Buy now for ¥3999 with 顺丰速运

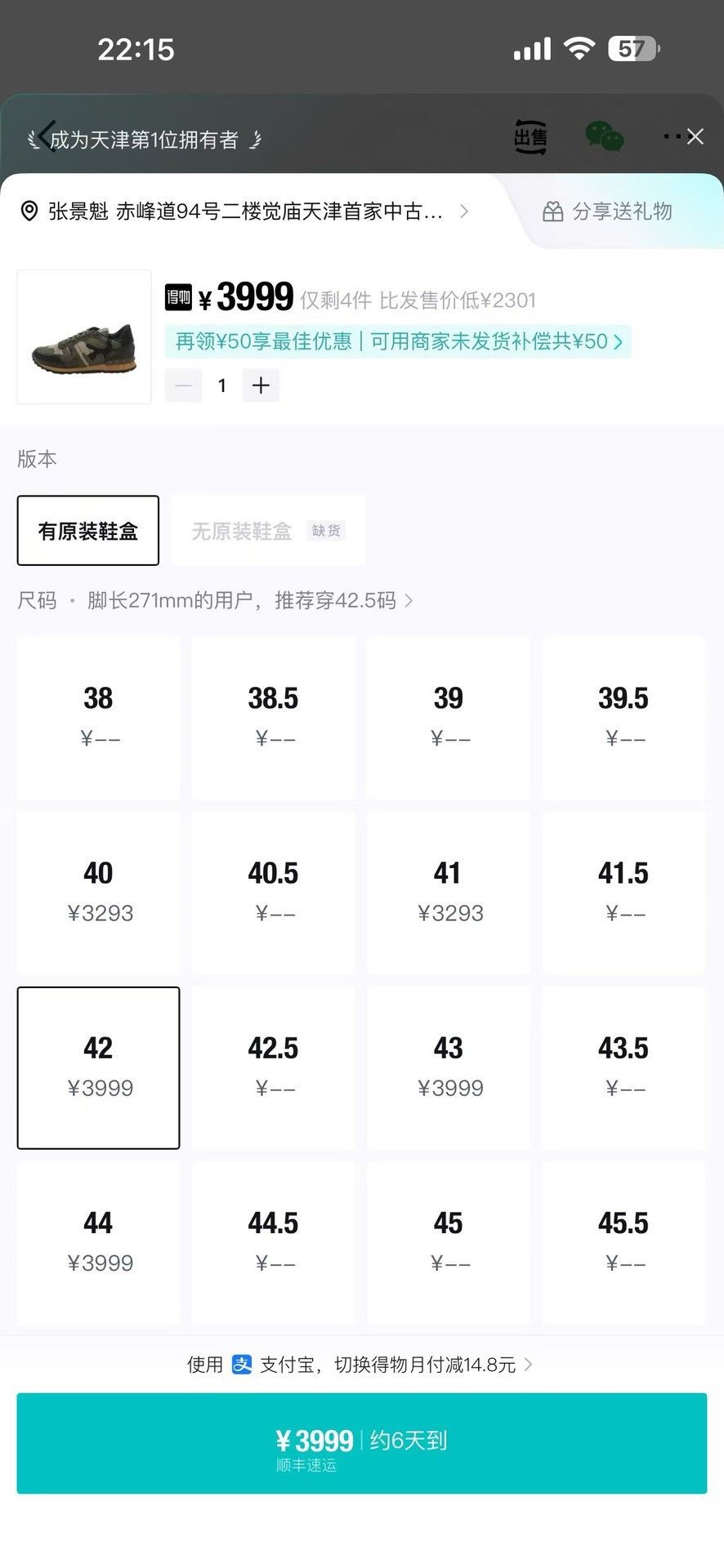[x=362, y=1444]
